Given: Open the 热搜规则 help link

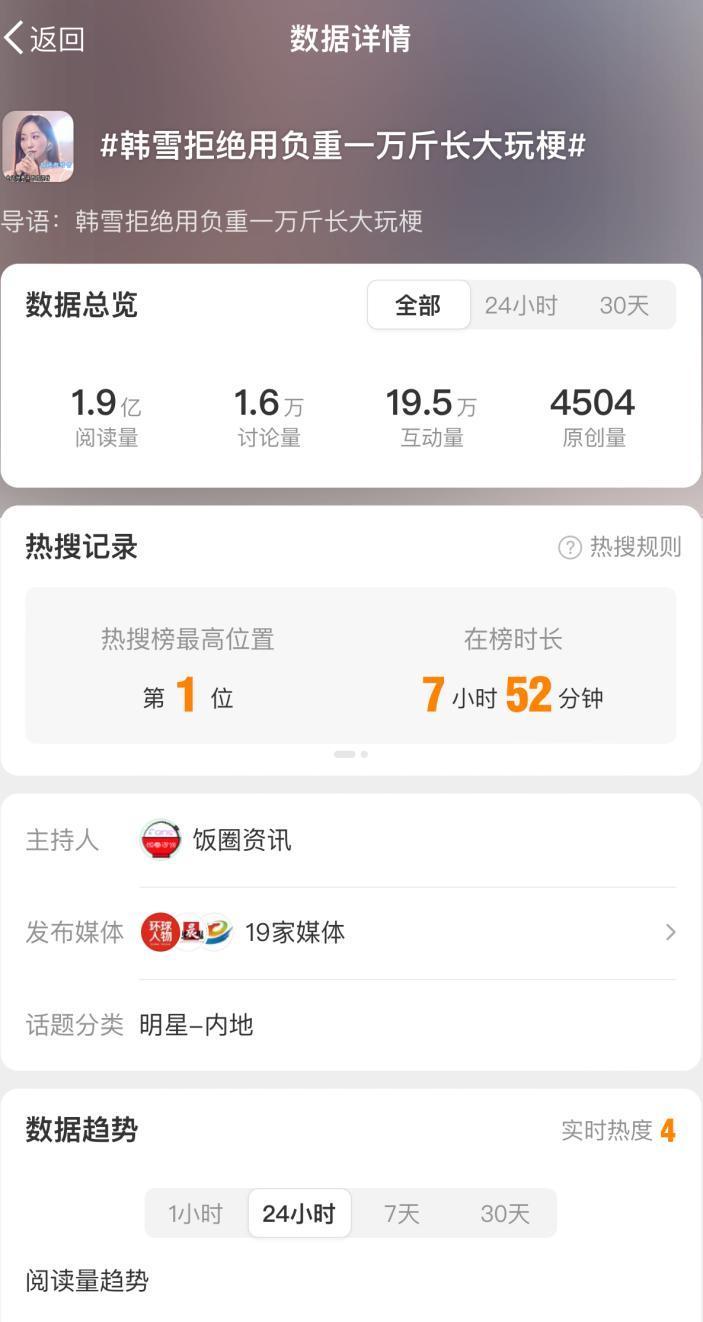Looking at the screenshot, I should point(620,547).
